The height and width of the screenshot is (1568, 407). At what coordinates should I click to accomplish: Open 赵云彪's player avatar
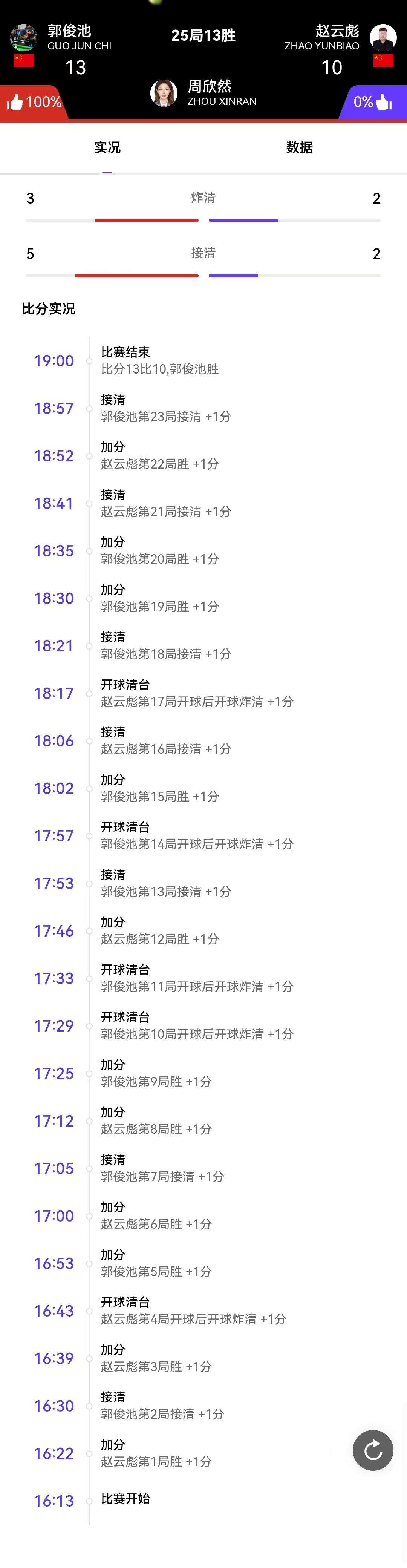[x=383, y=38]
